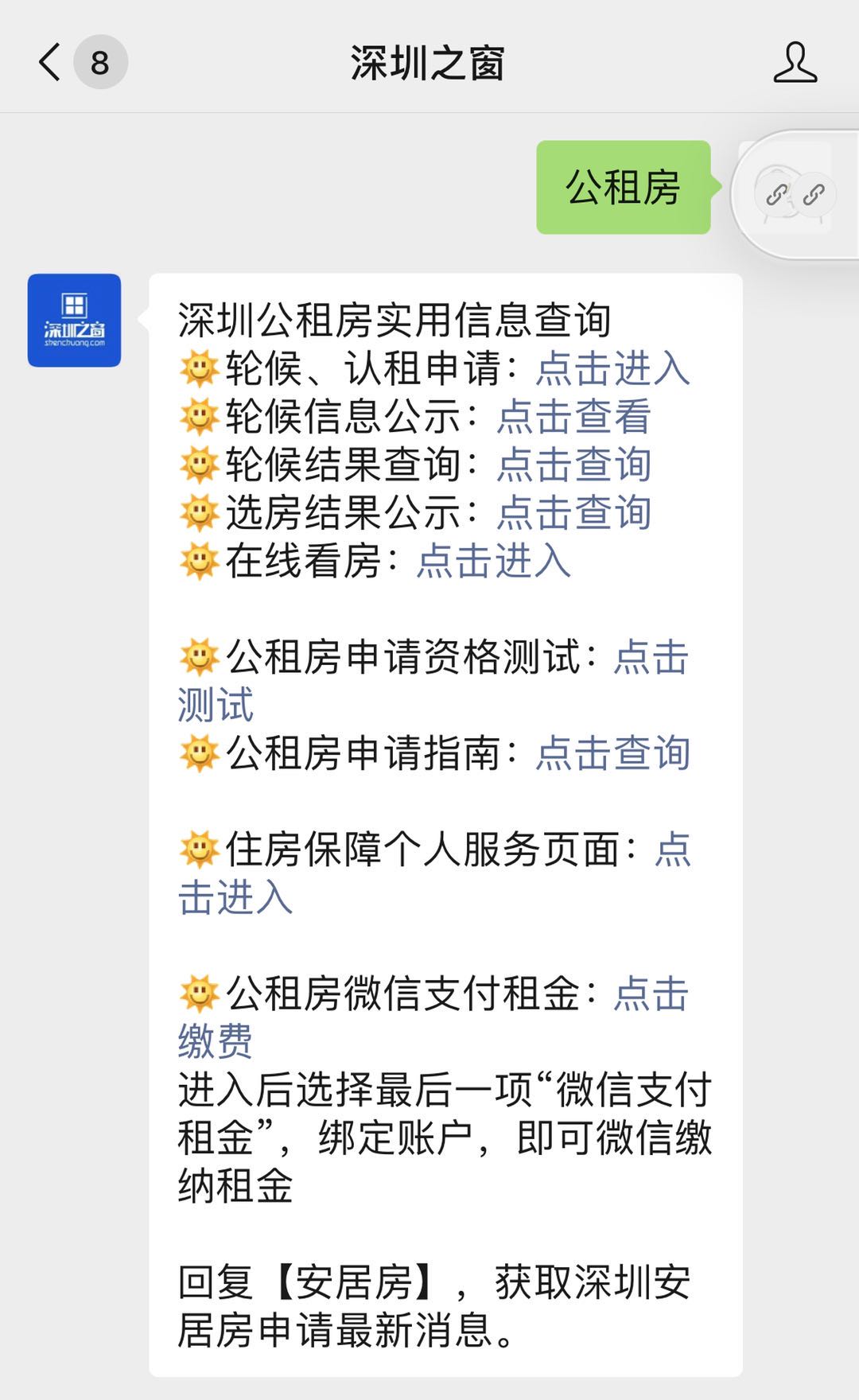Open 点击查看 for 轮候信息公示

click(573, 417)
